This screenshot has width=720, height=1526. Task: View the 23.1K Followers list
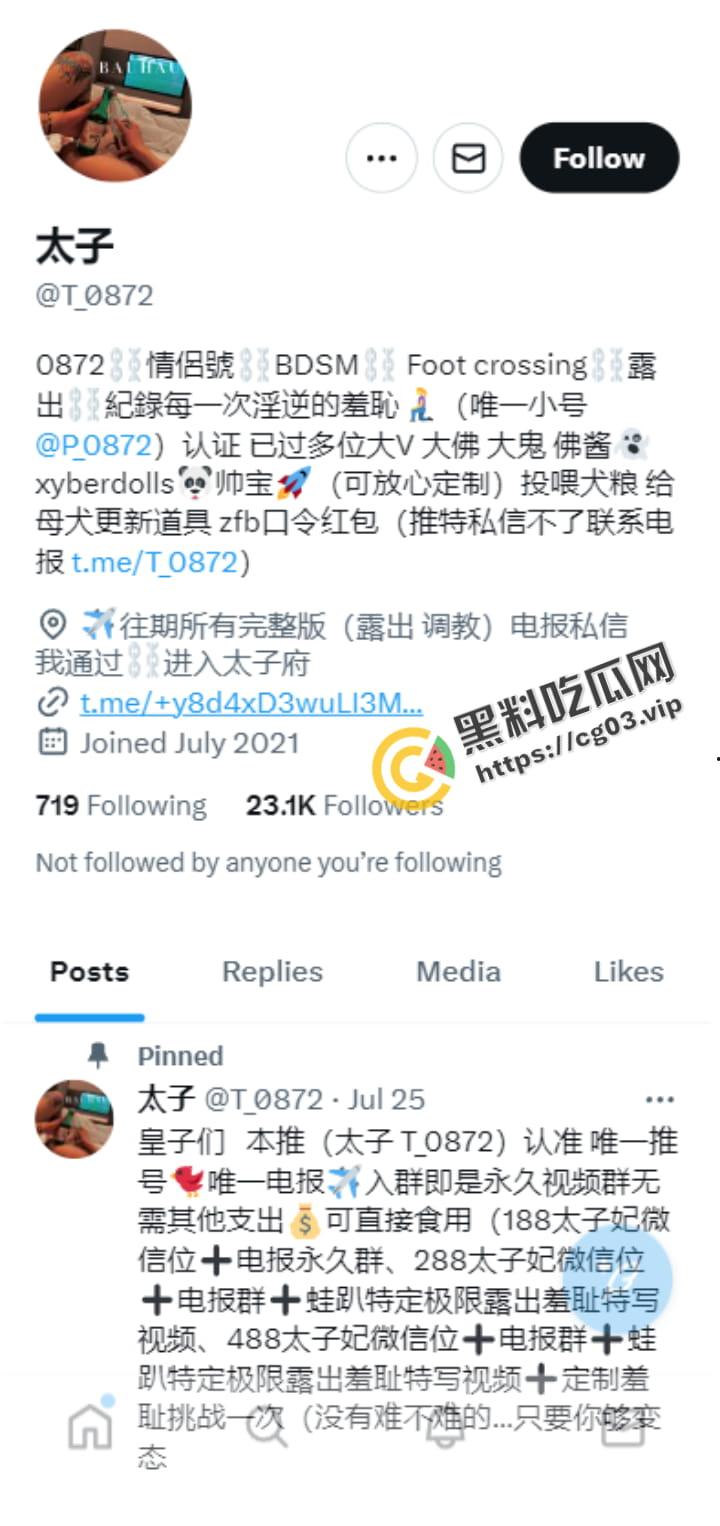(344, 806)
